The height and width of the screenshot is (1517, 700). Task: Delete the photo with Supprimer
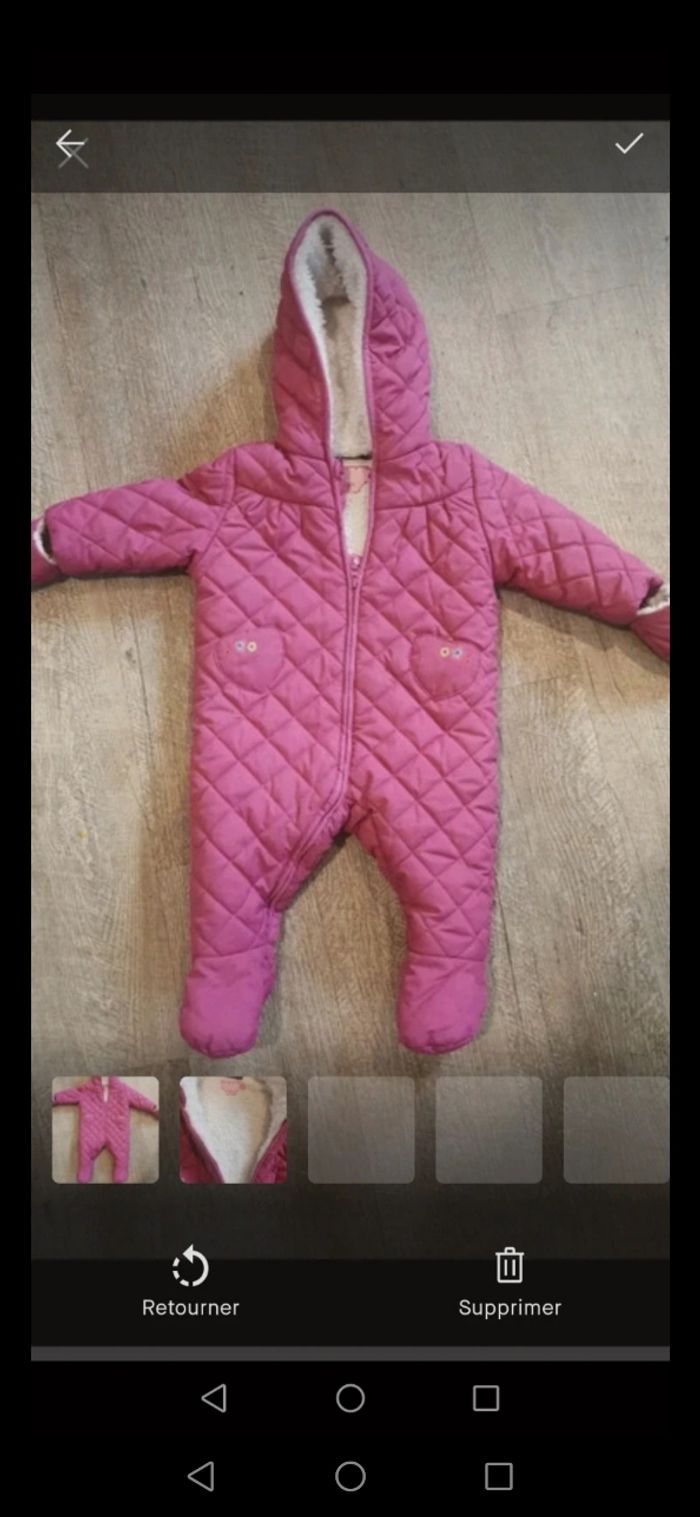click(509, 1282)
